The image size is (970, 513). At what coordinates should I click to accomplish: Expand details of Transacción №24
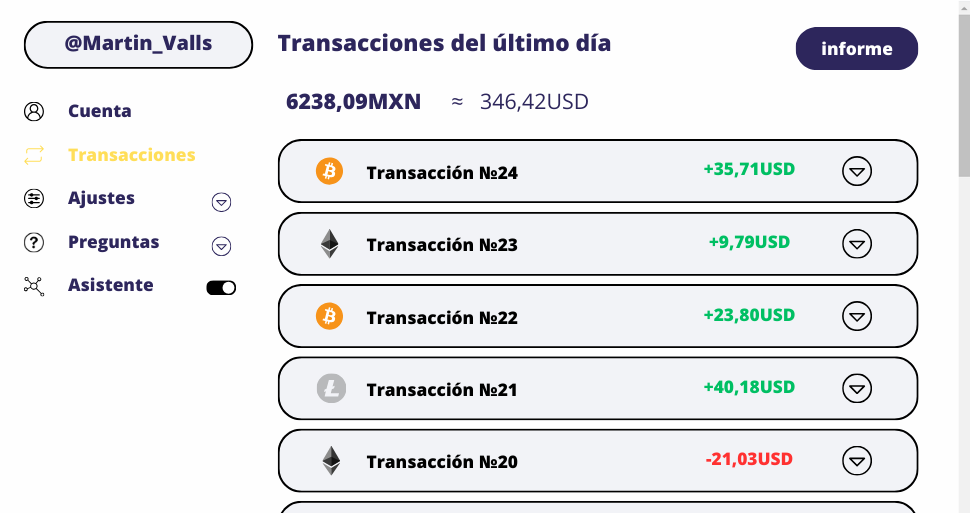[856, 172]
